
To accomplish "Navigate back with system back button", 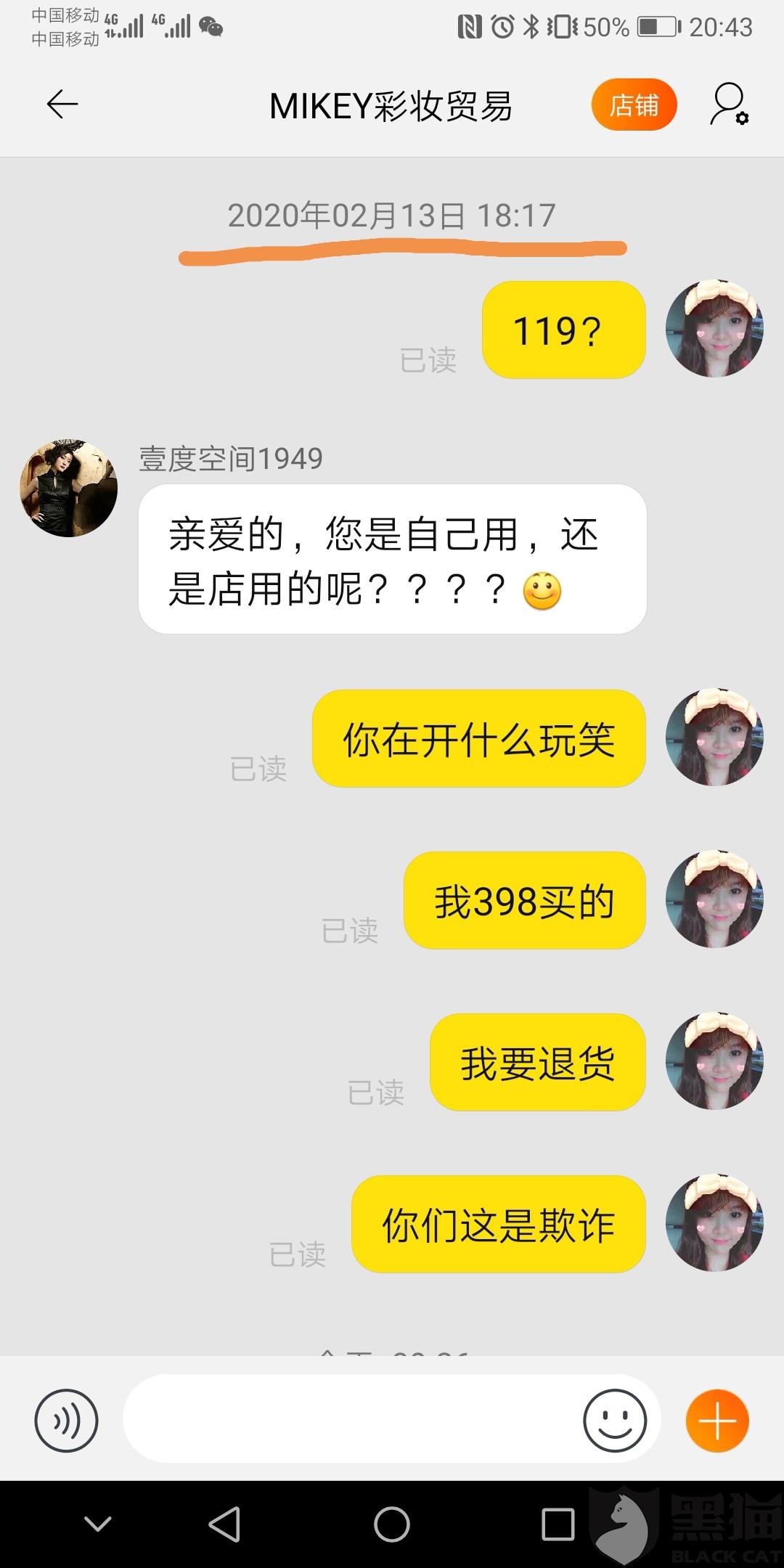I will click(224, 1523).
